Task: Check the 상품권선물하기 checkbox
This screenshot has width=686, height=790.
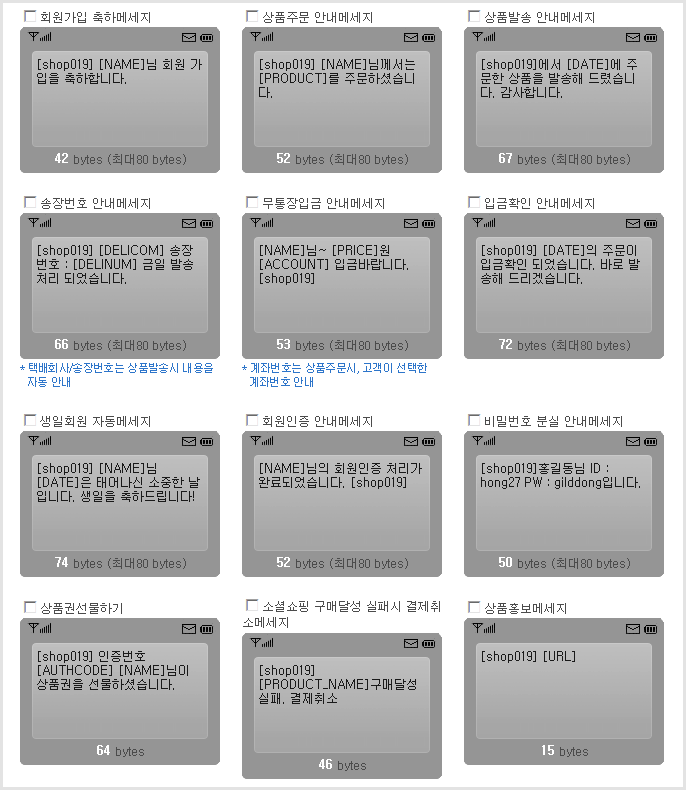Action: [29, 607]
